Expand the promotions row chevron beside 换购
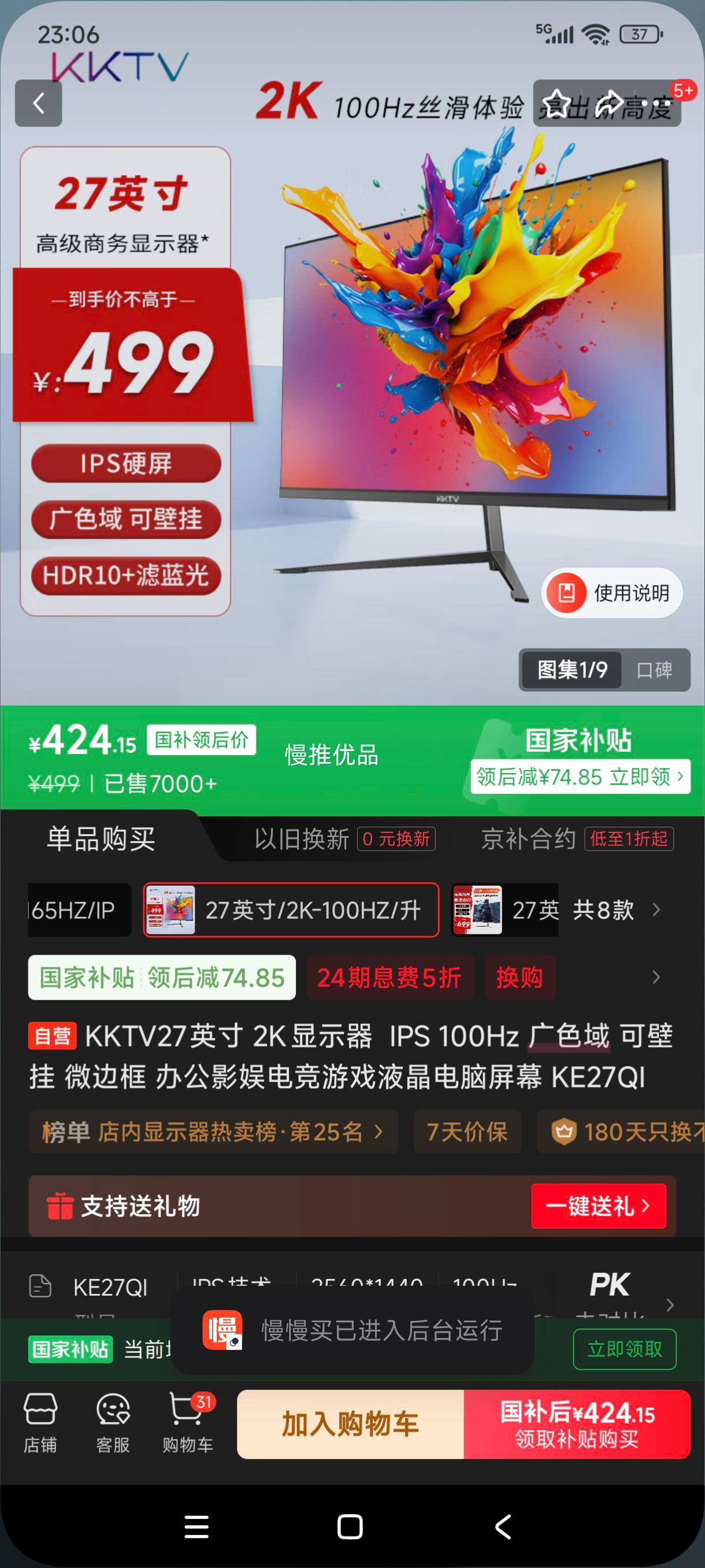The image size is (705, 1568). (x=656, y=977)
